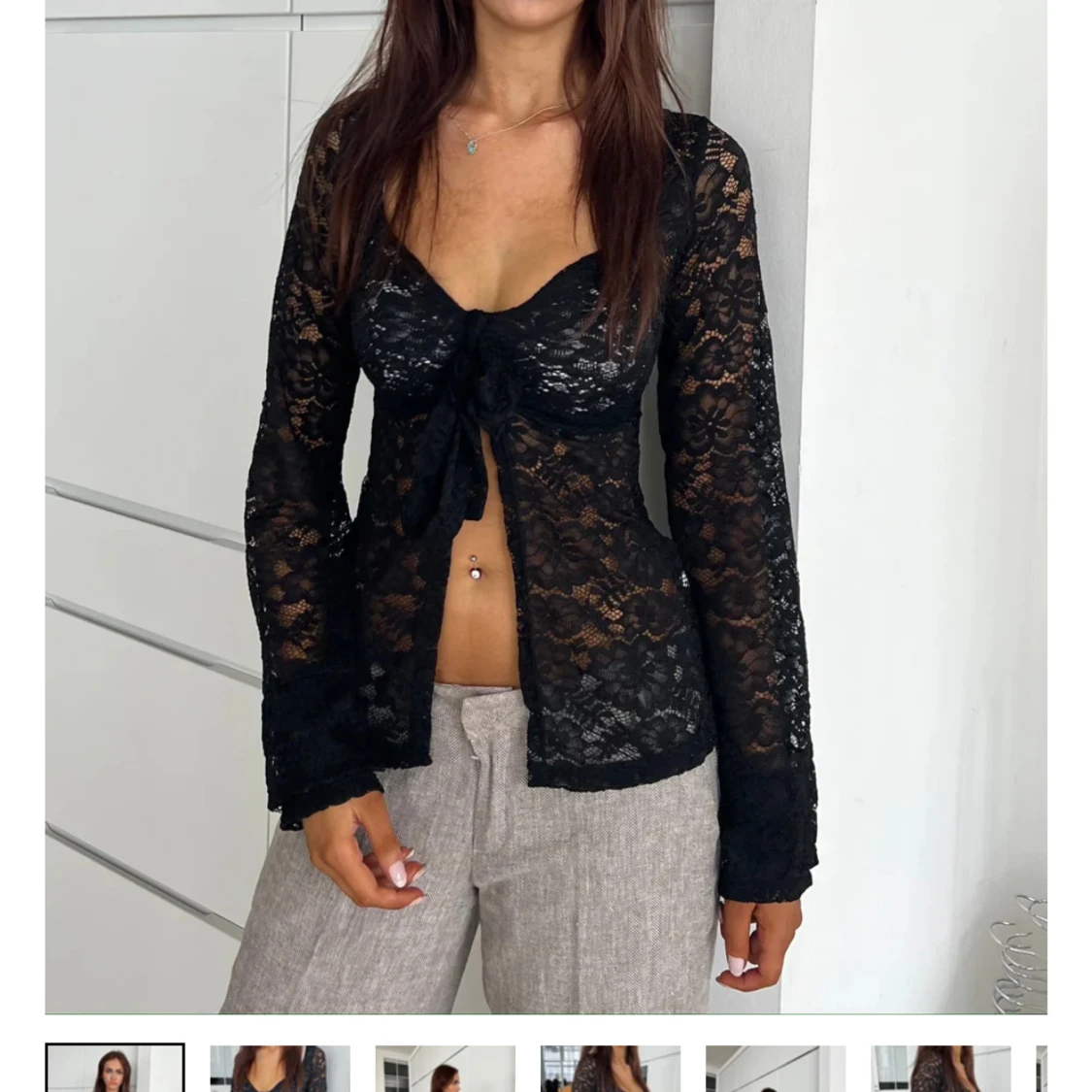
Task: Choose the sixth gallery thumbnail photo
Action: coord(940,1069)
